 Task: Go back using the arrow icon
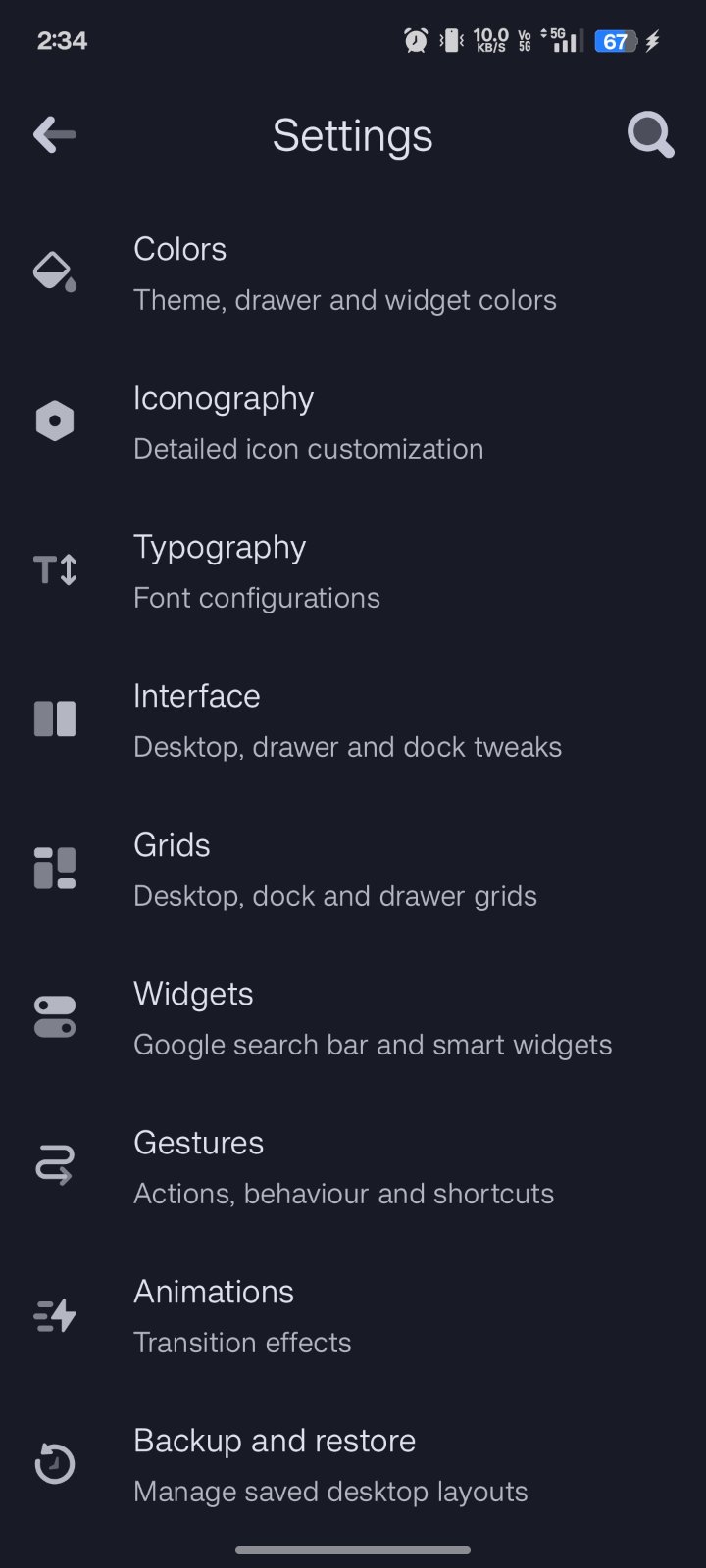coord(55,135)
